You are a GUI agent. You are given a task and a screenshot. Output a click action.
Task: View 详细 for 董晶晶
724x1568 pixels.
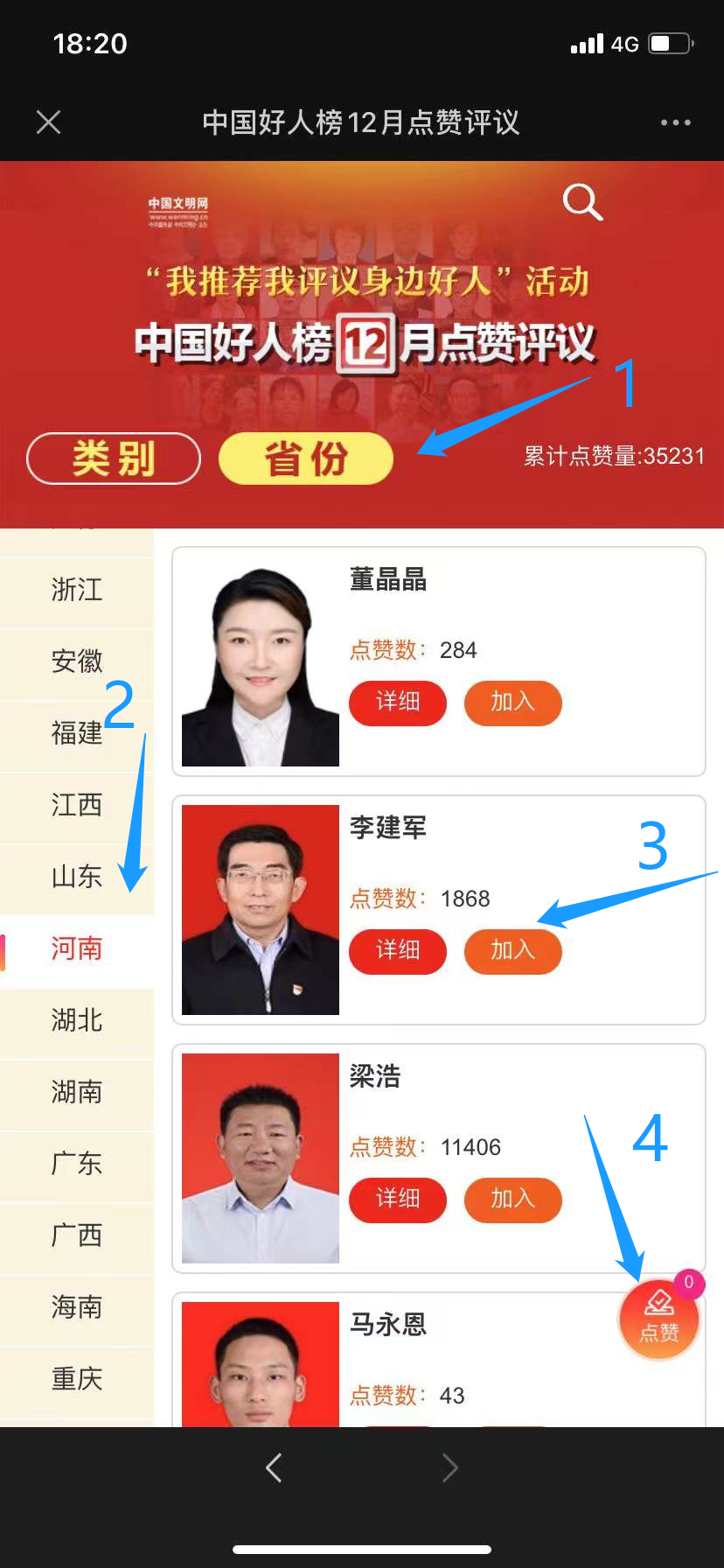click(398, 703)
